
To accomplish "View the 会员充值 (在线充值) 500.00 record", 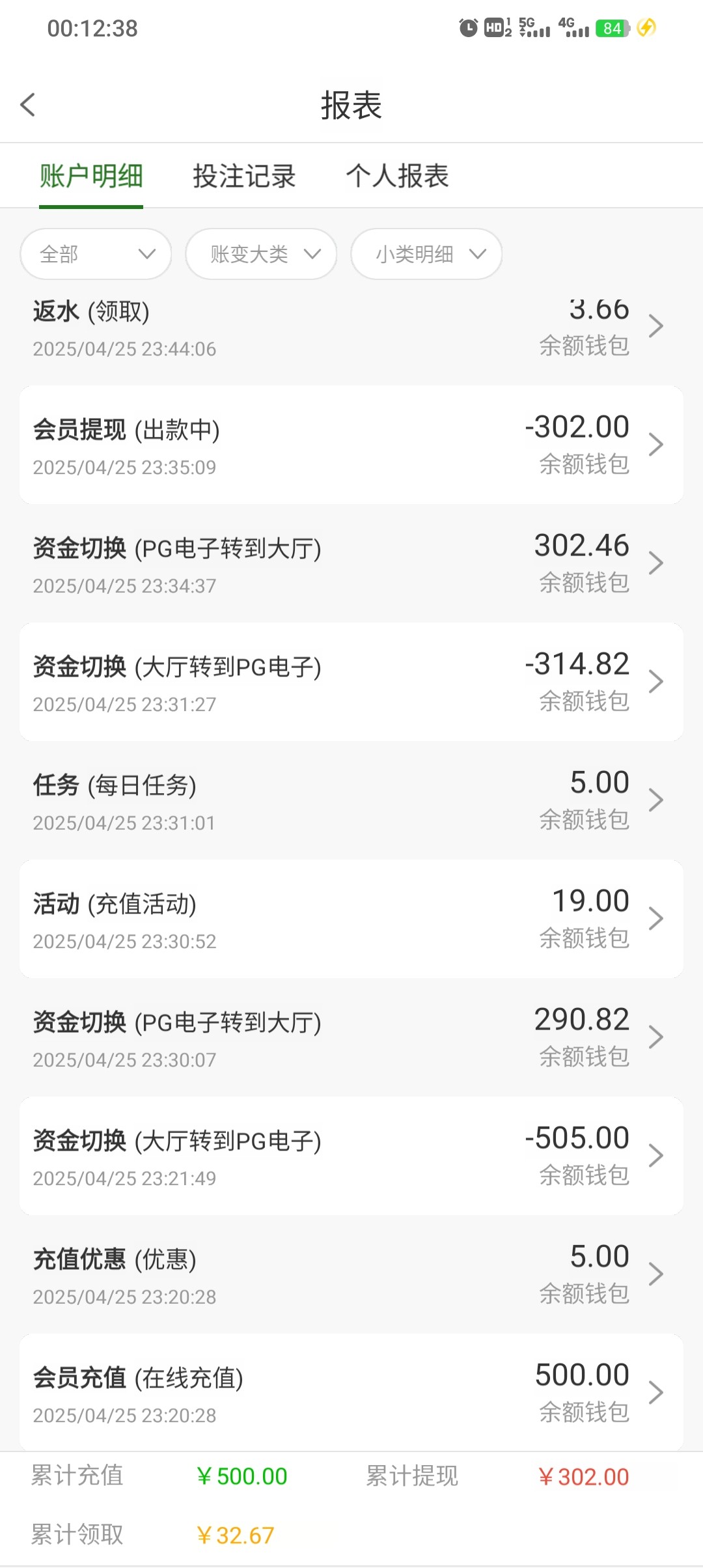I will pos(351,1392).
